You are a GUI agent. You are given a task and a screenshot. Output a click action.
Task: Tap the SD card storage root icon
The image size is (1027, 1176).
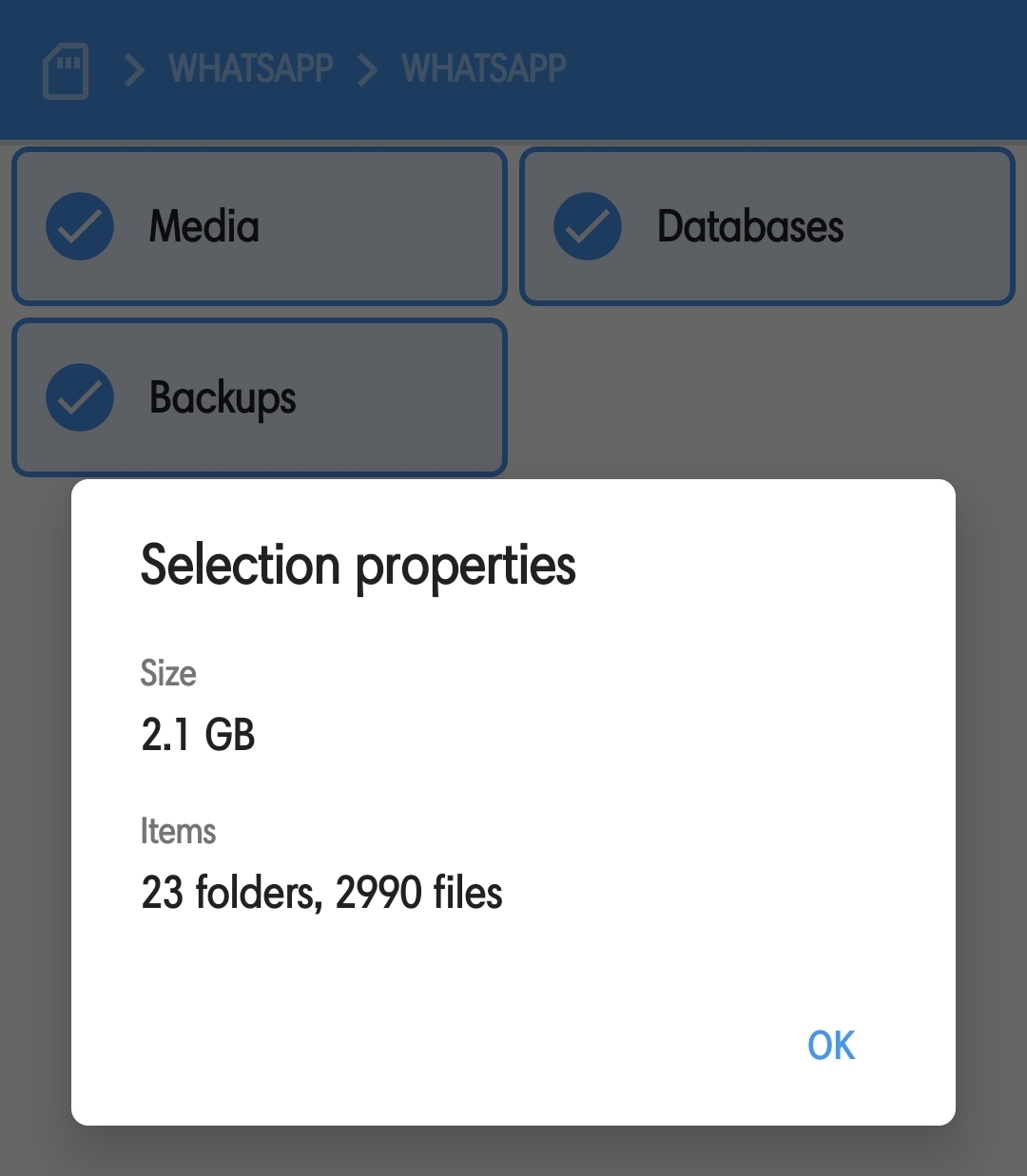click(66, 70)
